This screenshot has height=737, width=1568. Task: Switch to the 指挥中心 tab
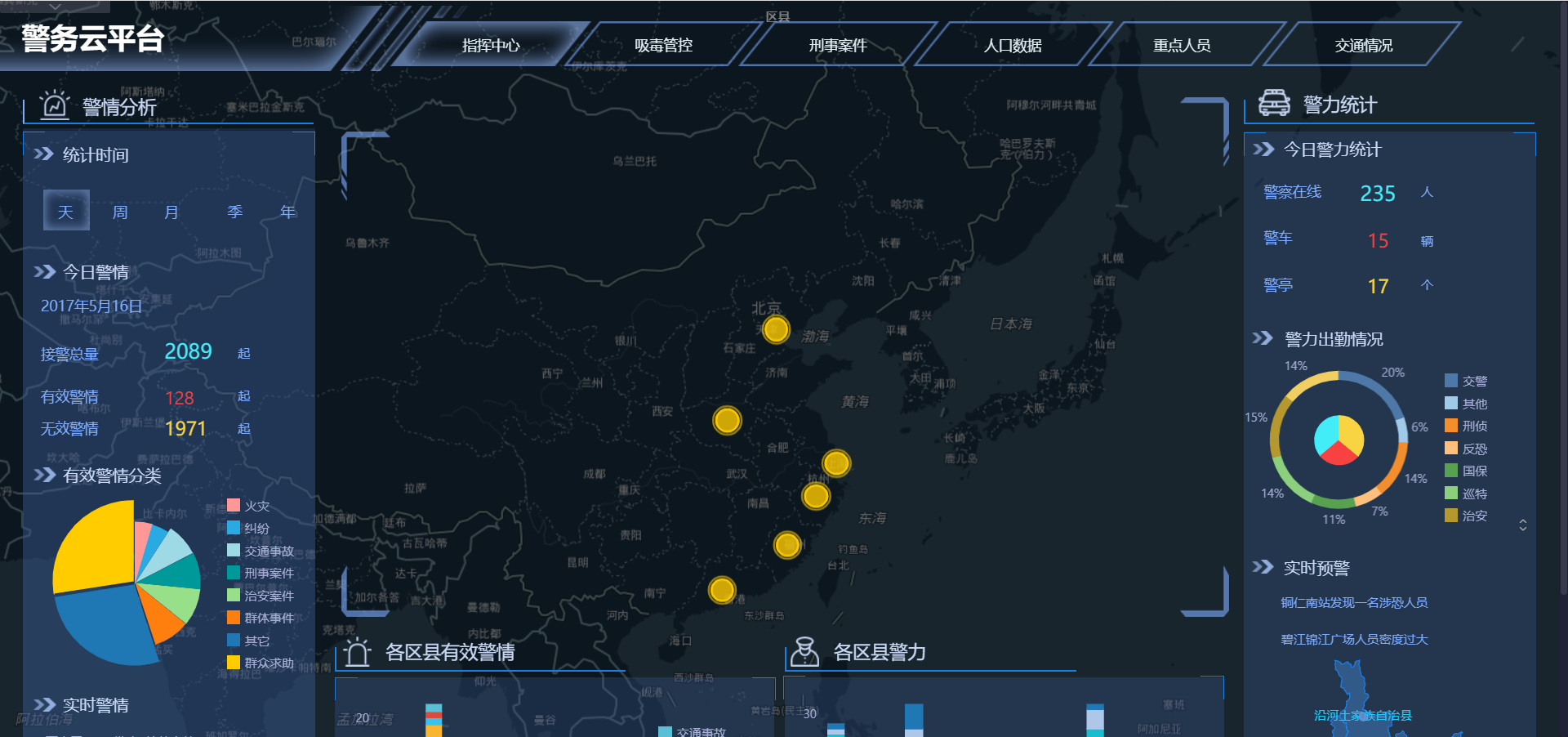click(x=490, y=46)
